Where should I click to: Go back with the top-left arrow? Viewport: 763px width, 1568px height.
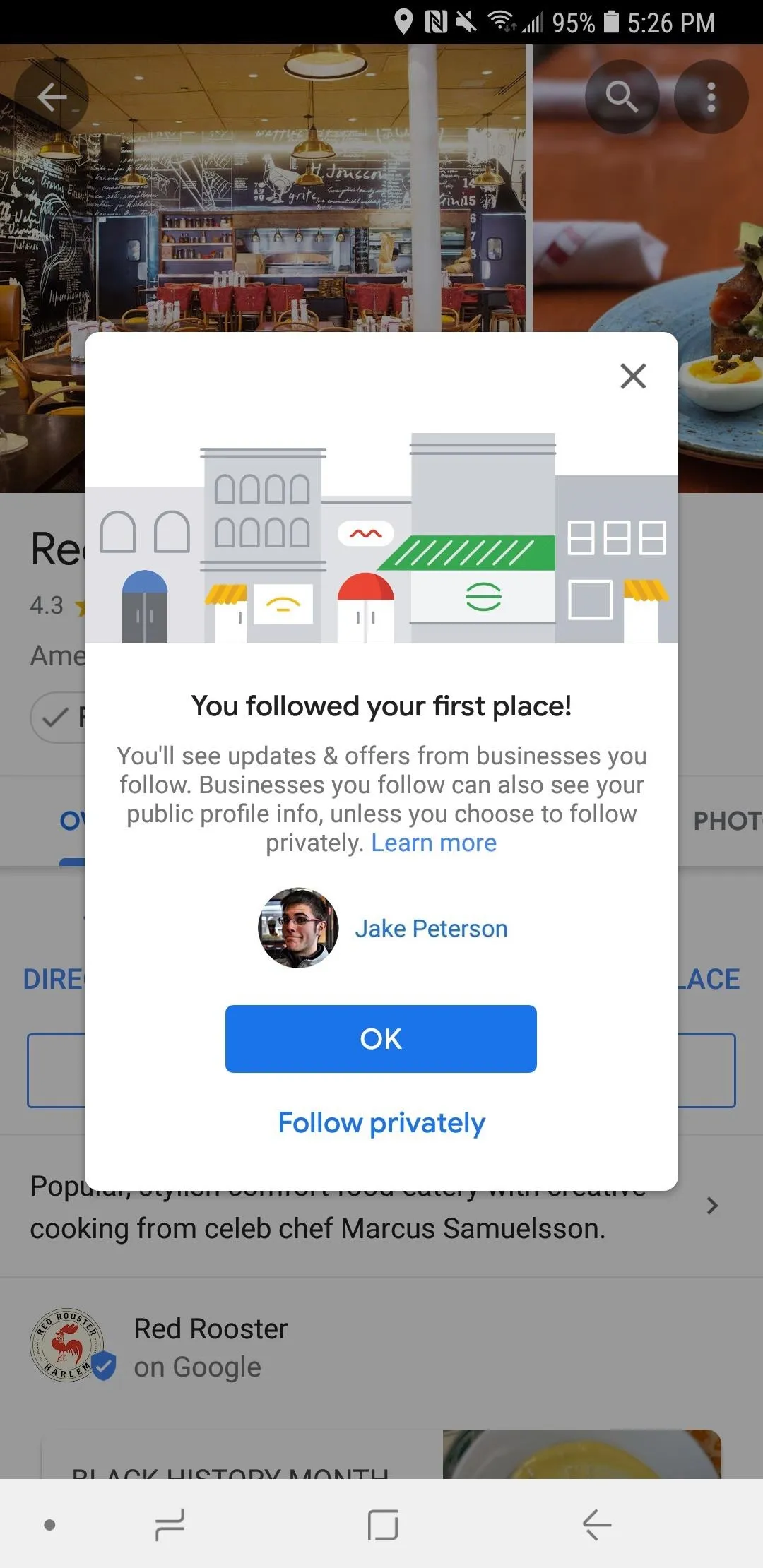point(52,97)
